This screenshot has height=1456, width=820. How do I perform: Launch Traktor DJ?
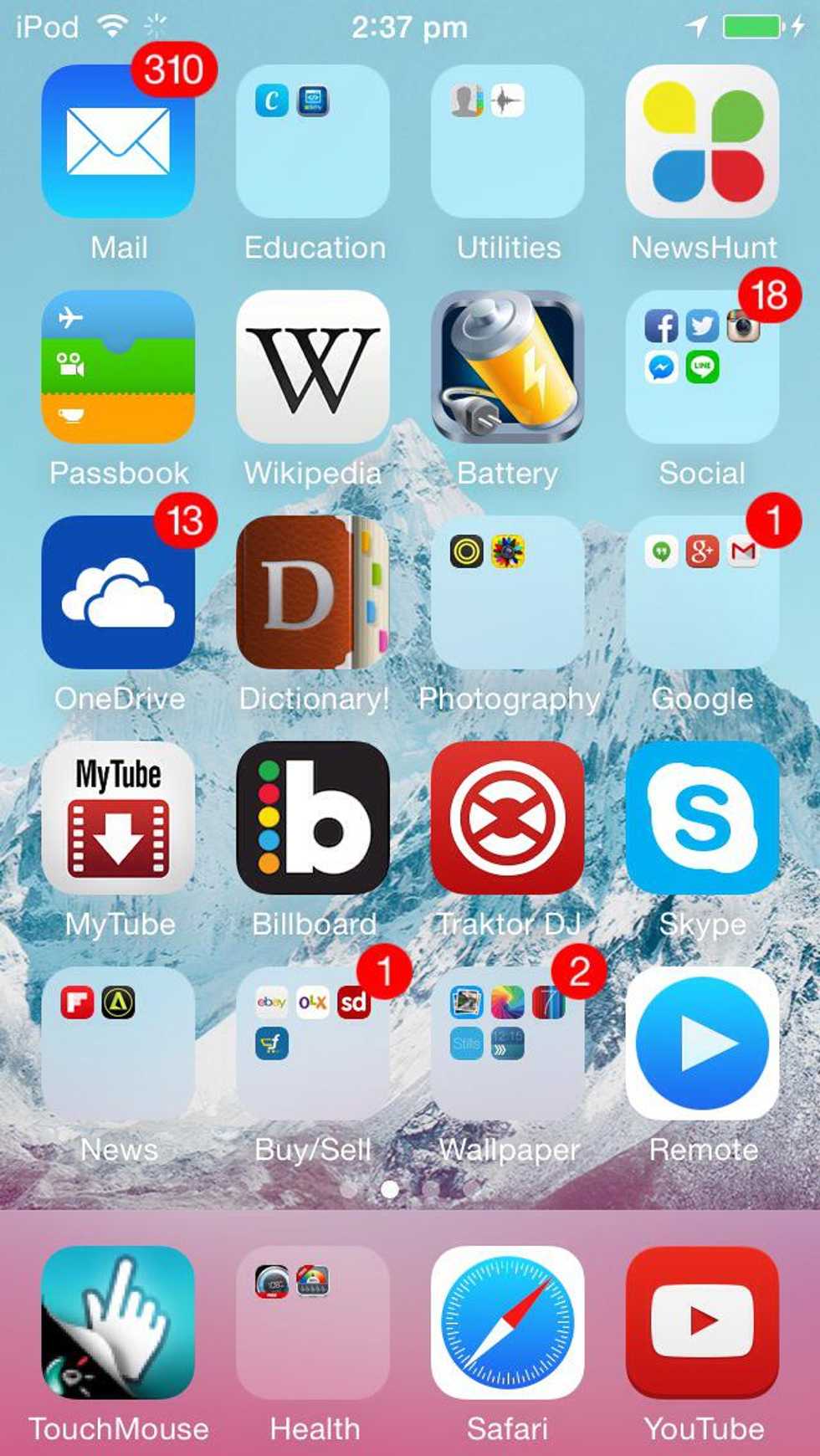[x=507, y=818]
